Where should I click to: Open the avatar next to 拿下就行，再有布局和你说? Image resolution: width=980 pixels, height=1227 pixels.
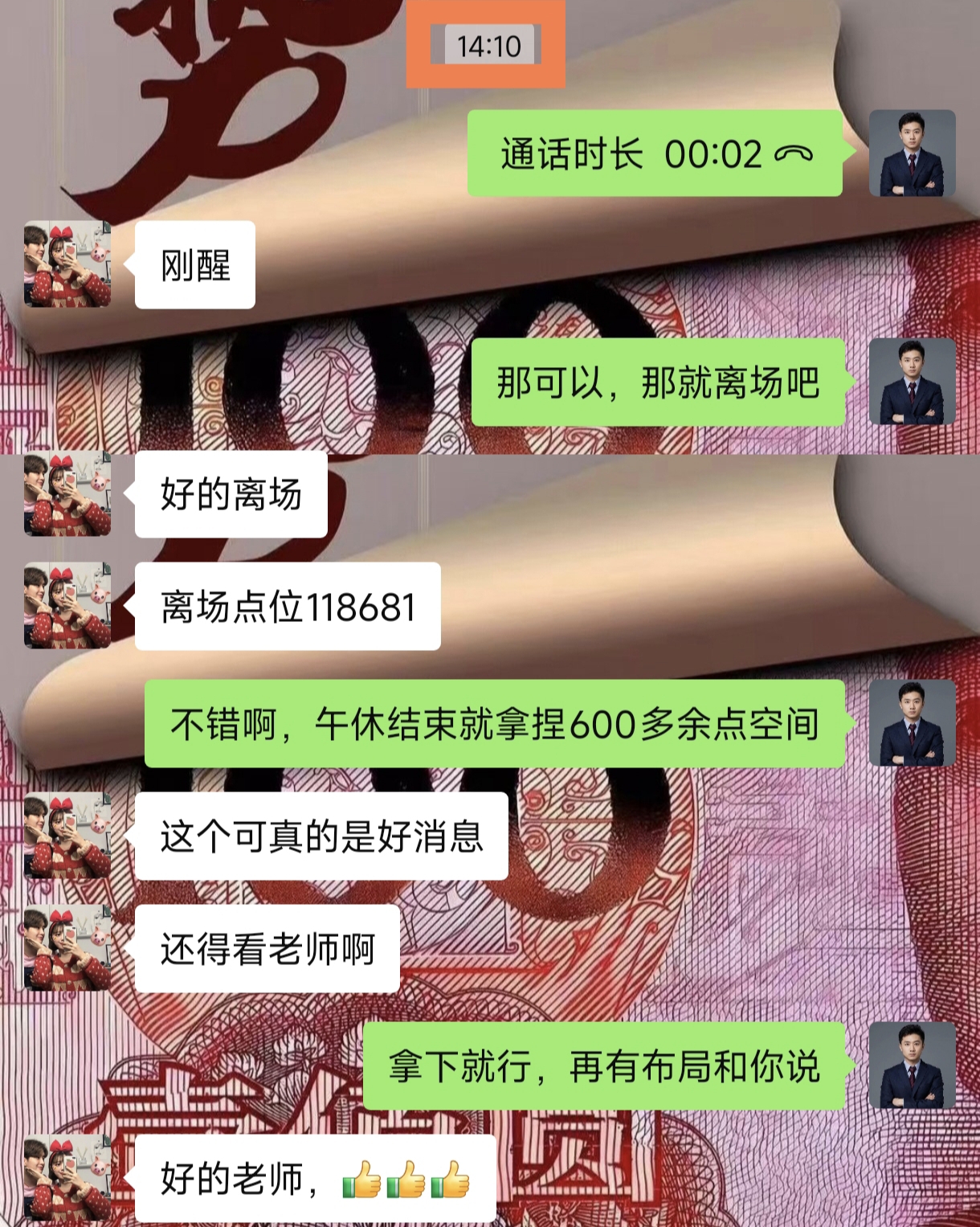[x=913, y=1065]
